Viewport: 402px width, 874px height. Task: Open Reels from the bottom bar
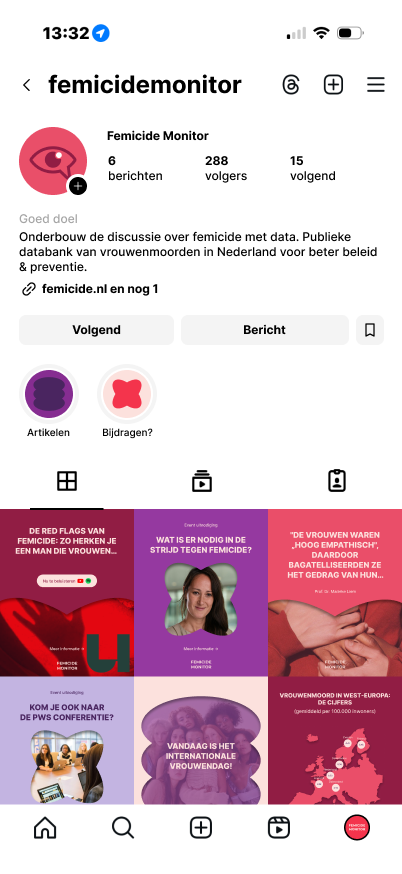(279, 828)
